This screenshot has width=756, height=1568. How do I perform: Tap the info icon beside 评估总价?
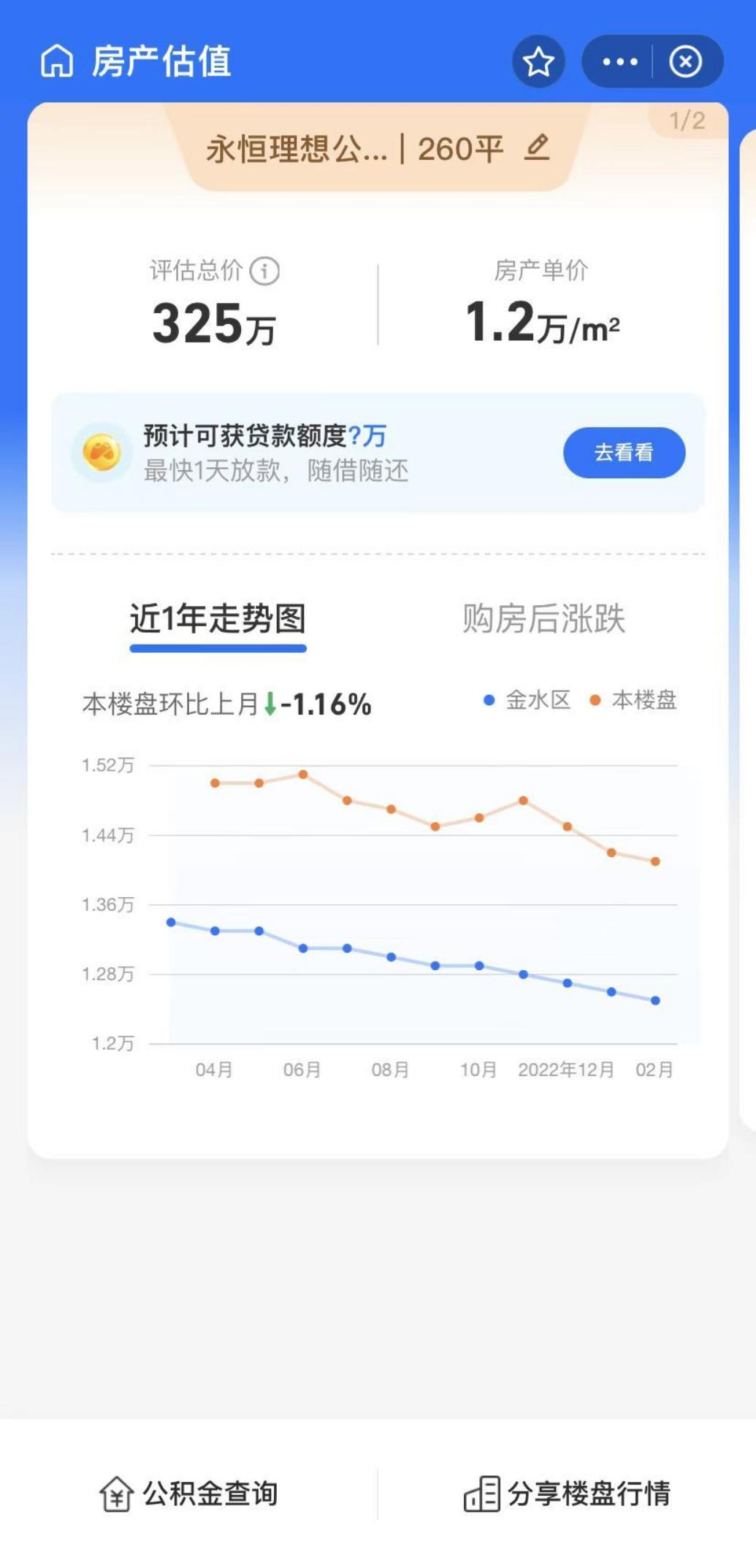pos(265,271)
